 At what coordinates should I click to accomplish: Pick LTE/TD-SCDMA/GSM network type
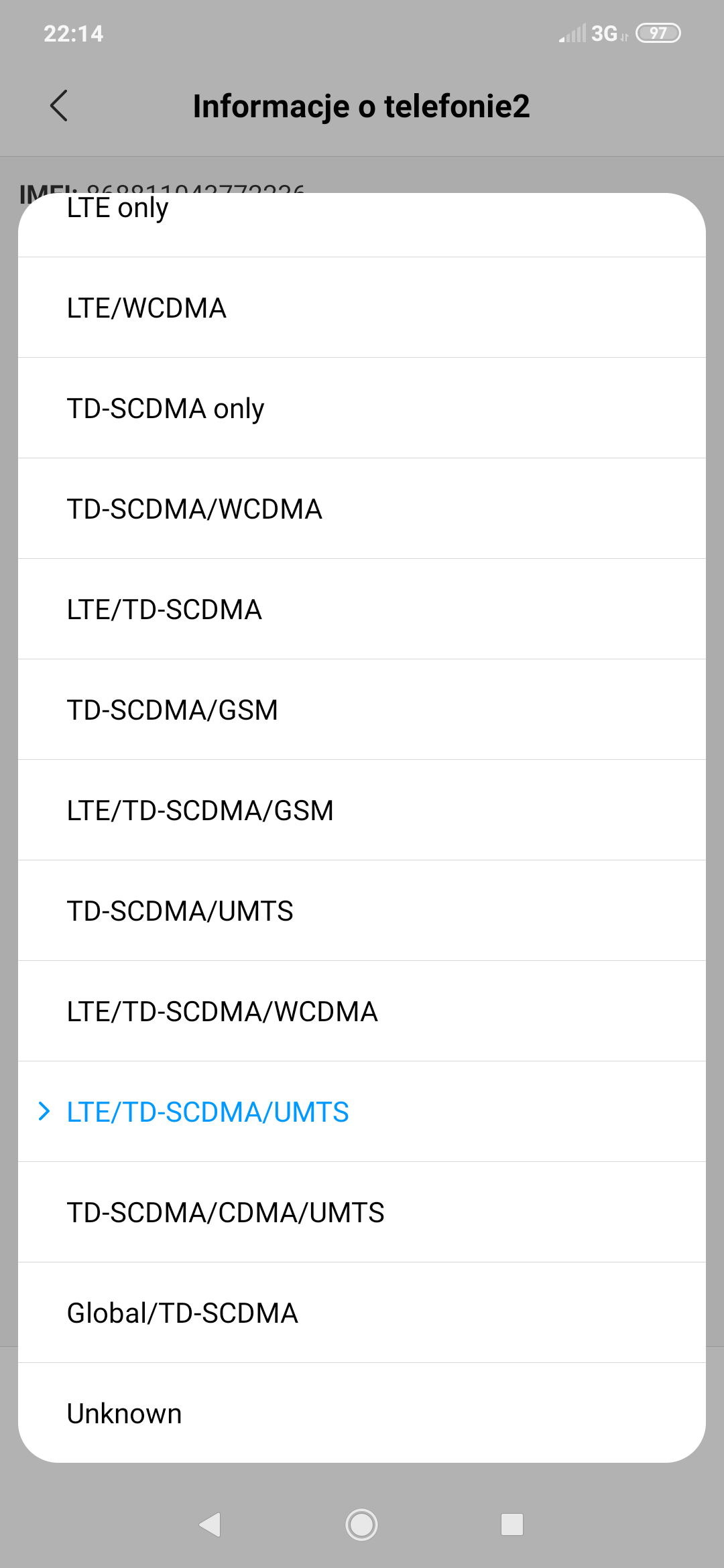362,811
